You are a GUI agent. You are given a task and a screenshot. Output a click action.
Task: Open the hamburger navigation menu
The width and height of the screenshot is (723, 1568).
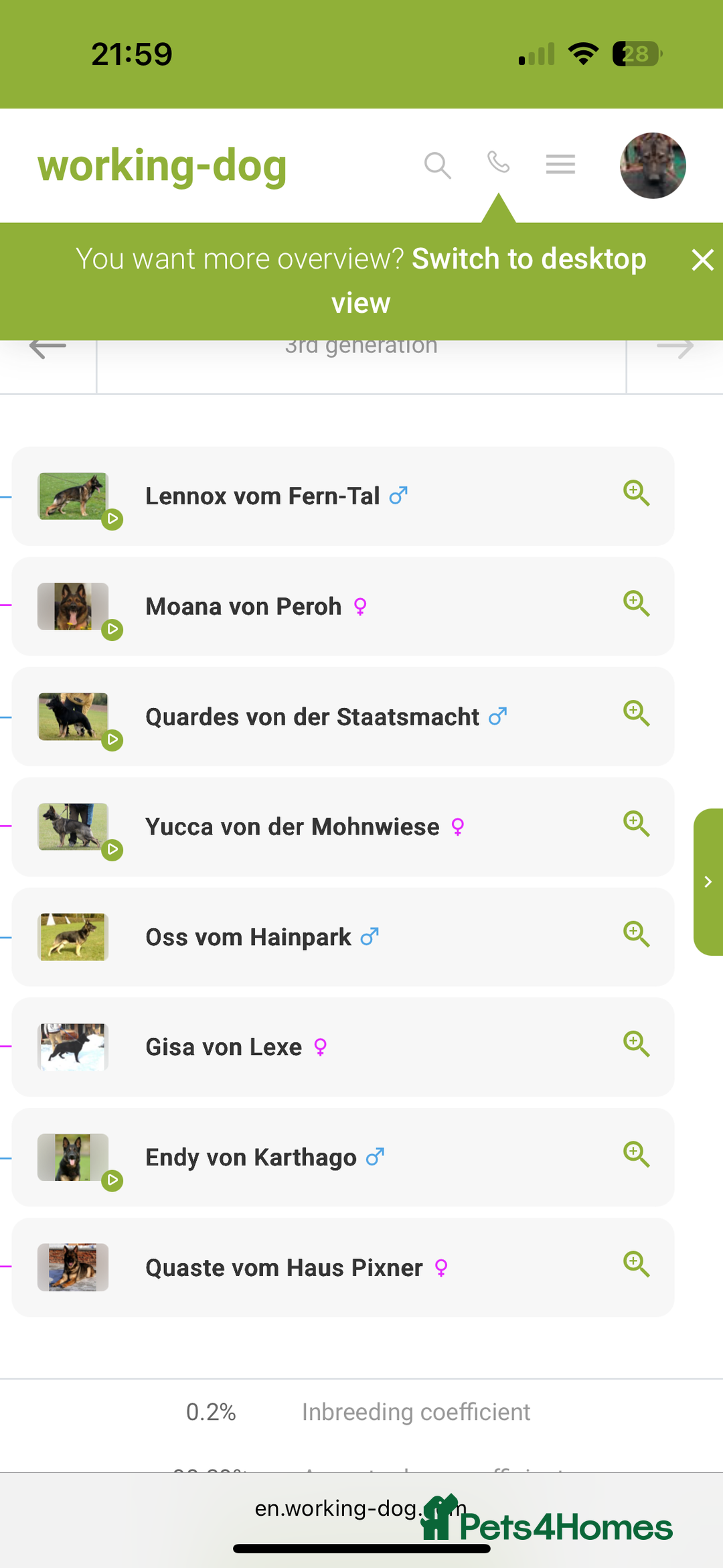tap(560, 165)
